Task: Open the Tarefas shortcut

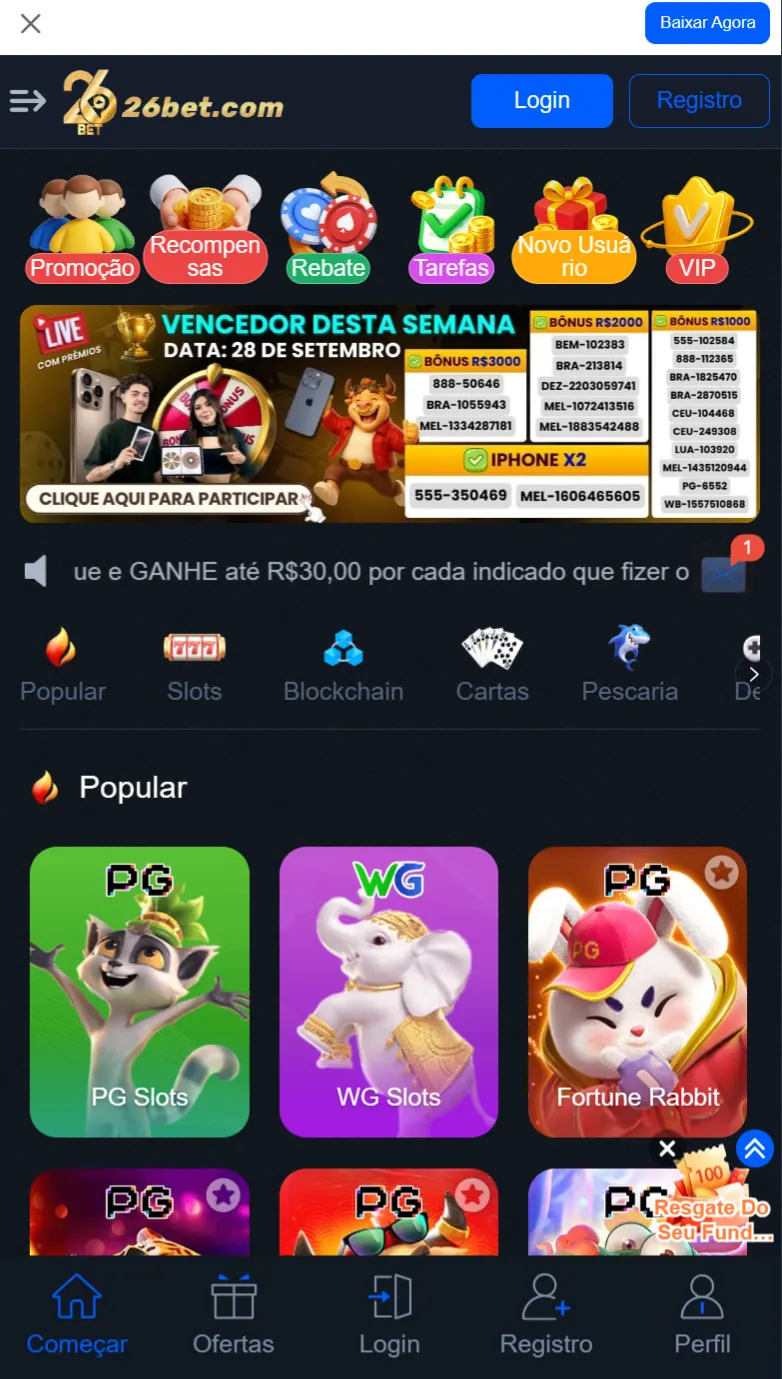Action: (x=452, y=230)
